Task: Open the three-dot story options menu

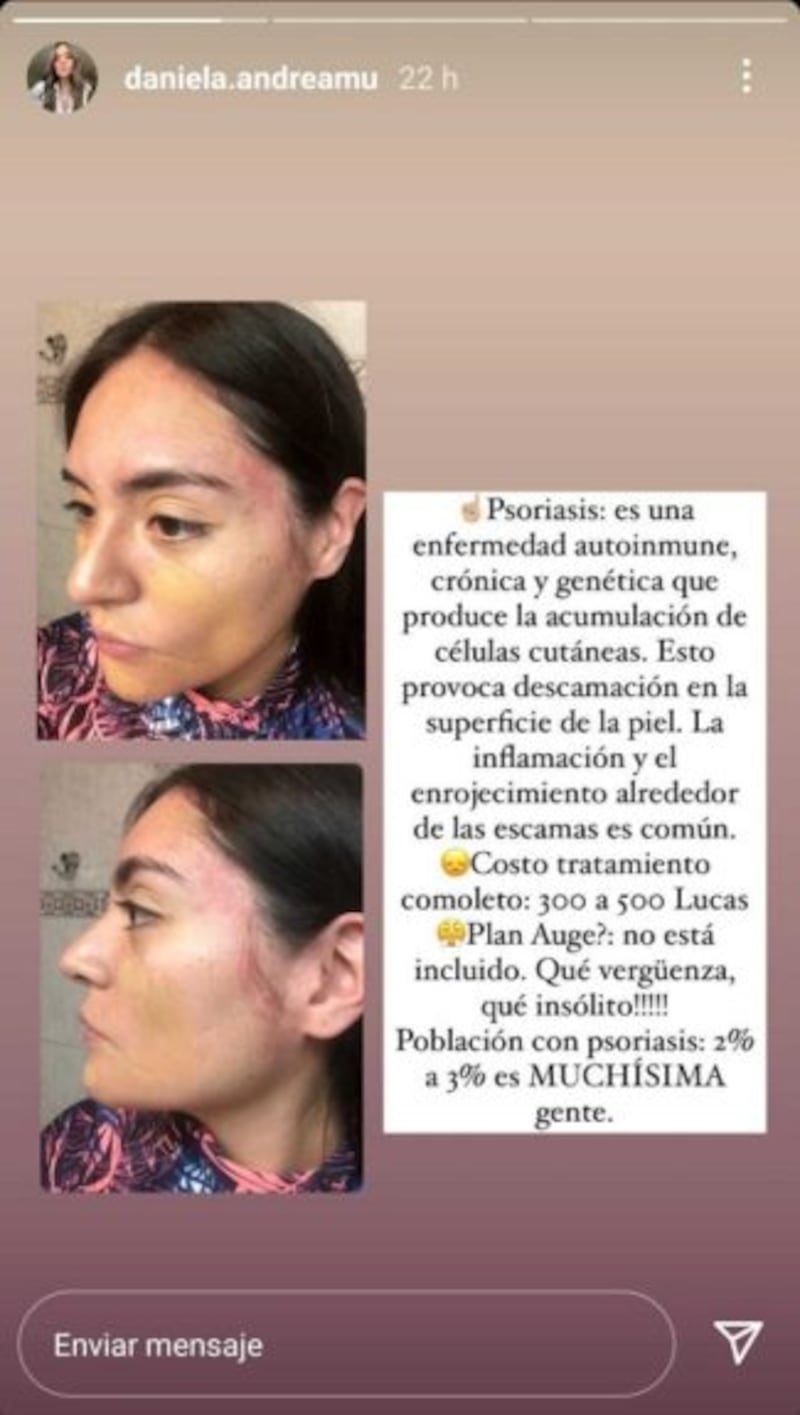Action: click(746, 76)
